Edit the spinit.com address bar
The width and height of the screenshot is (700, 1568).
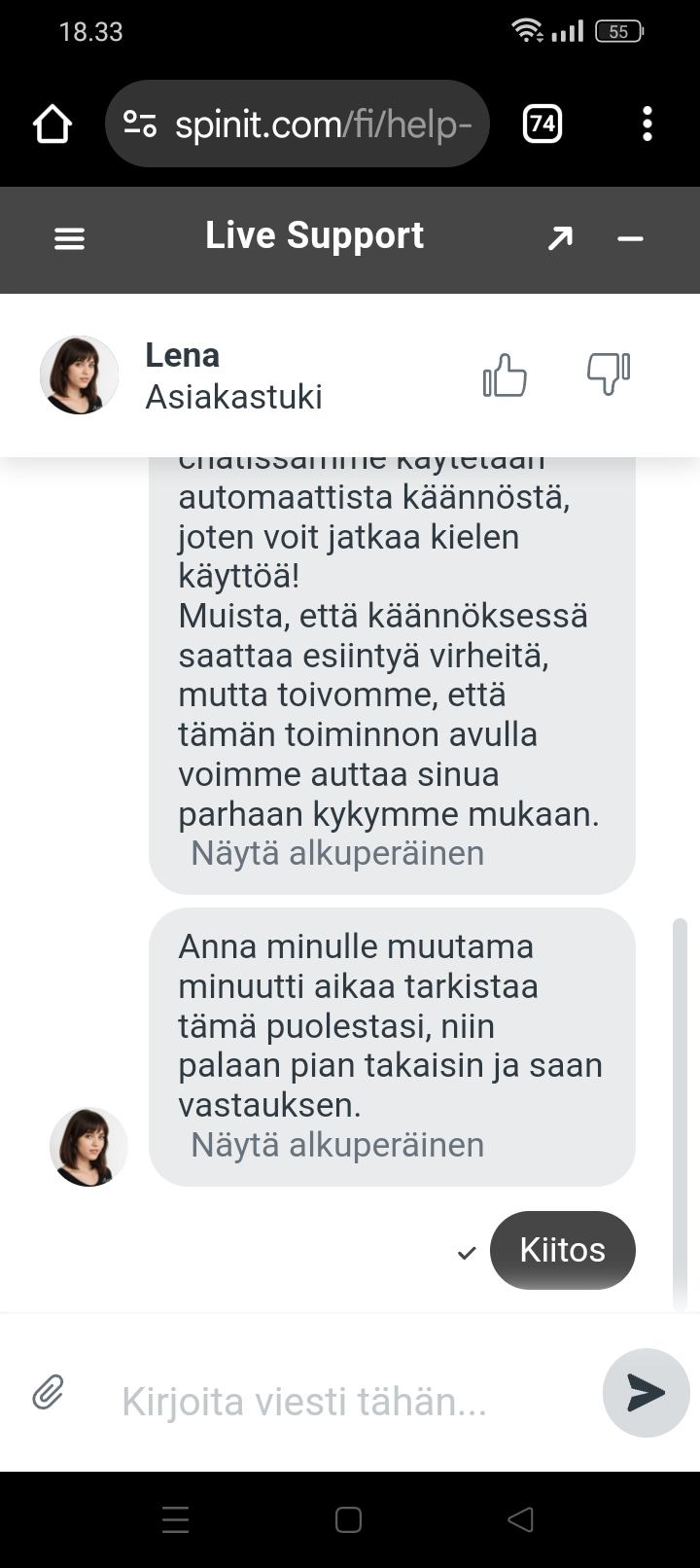click(321, 125)
